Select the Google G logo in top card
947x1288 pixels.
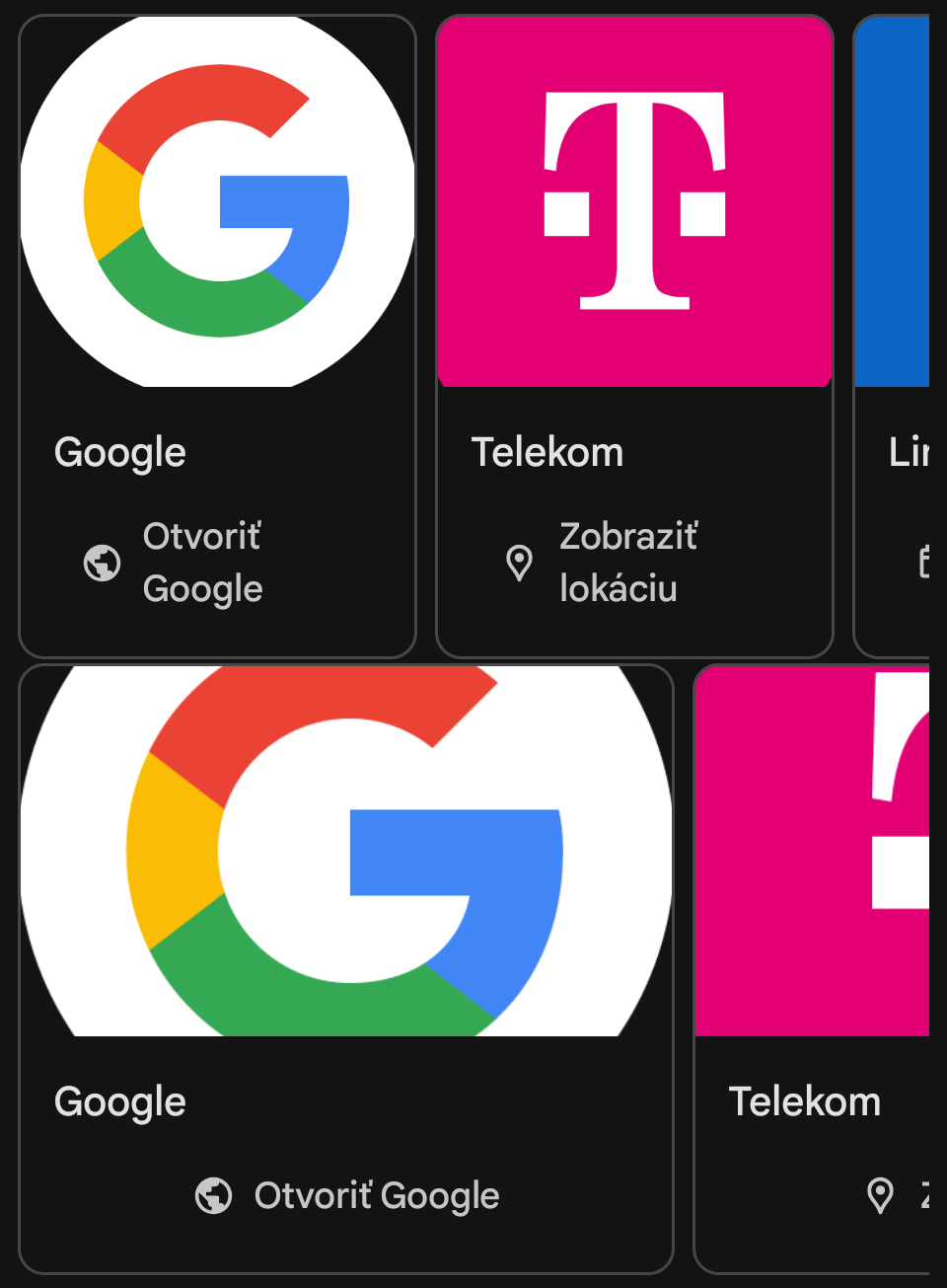(x=217, y=202)
